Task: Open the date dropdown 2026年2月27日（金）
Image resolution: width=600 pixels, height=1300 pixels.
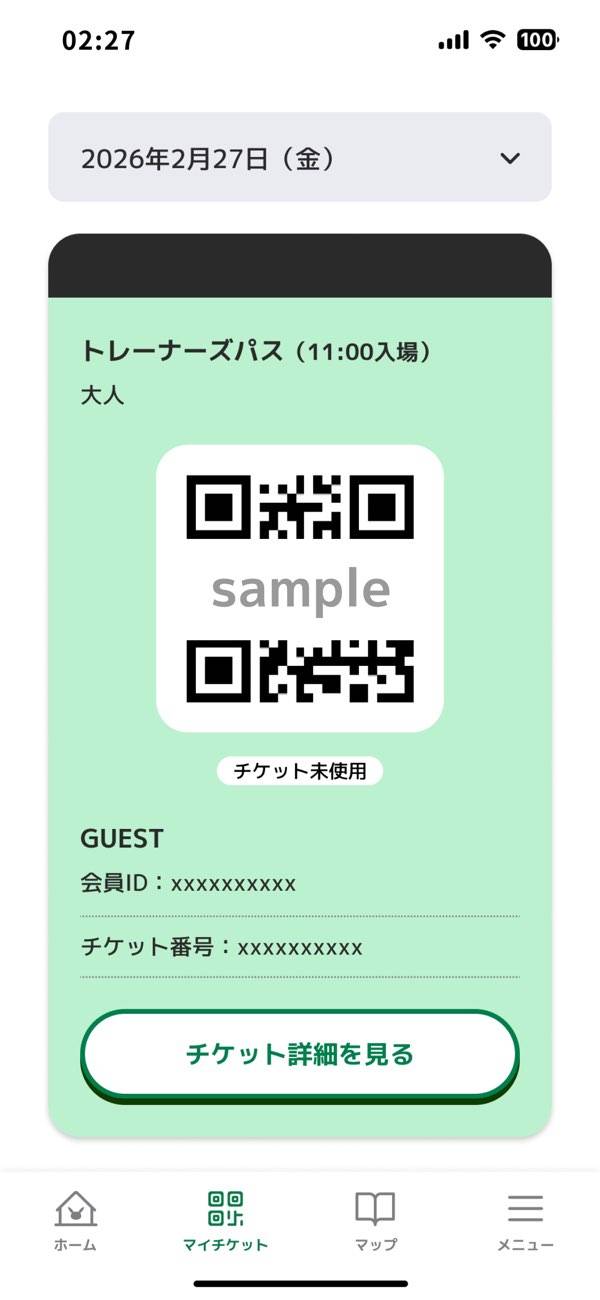Action: 300,157
